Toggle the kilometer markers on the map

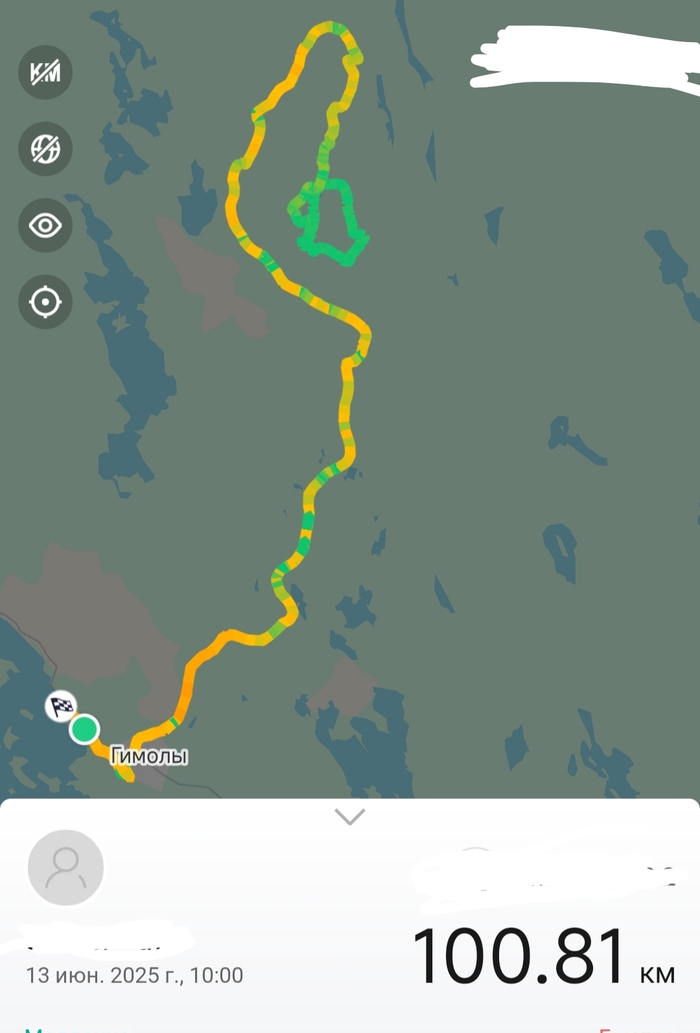(45, 72)
